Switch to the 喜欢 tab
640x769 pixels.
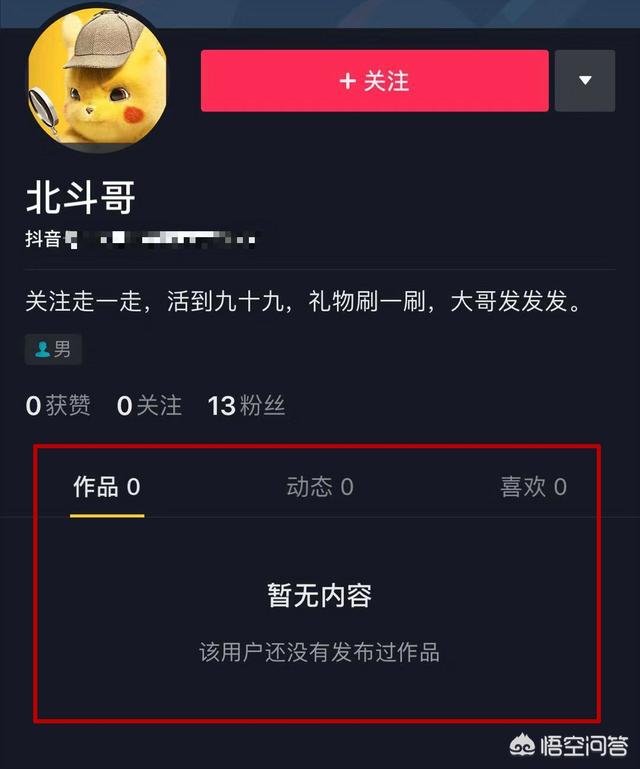[533, 487]
